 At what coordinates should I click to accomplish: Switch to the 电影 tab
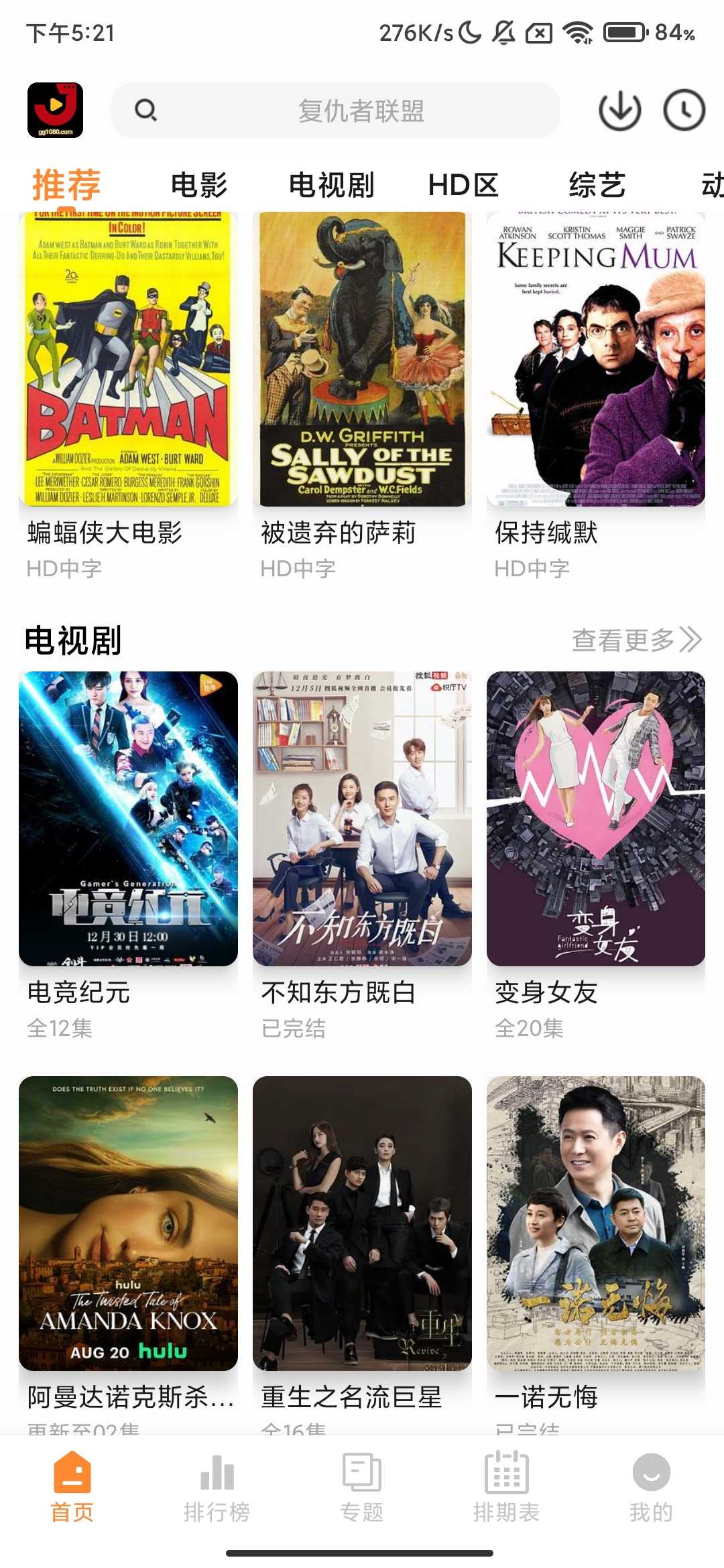click(x=199, y=185)
